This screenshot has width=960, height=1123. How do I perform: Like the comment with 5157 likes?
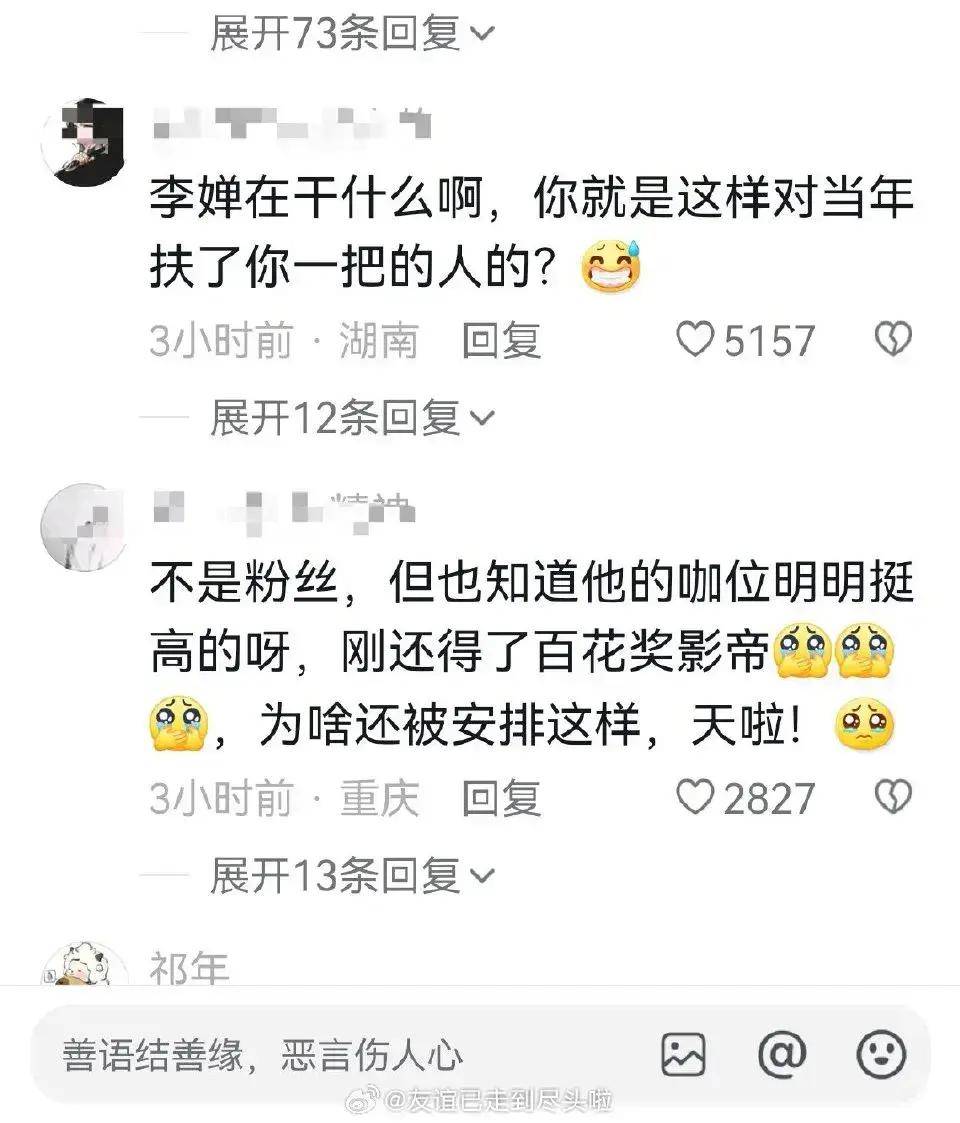(694, 342)
